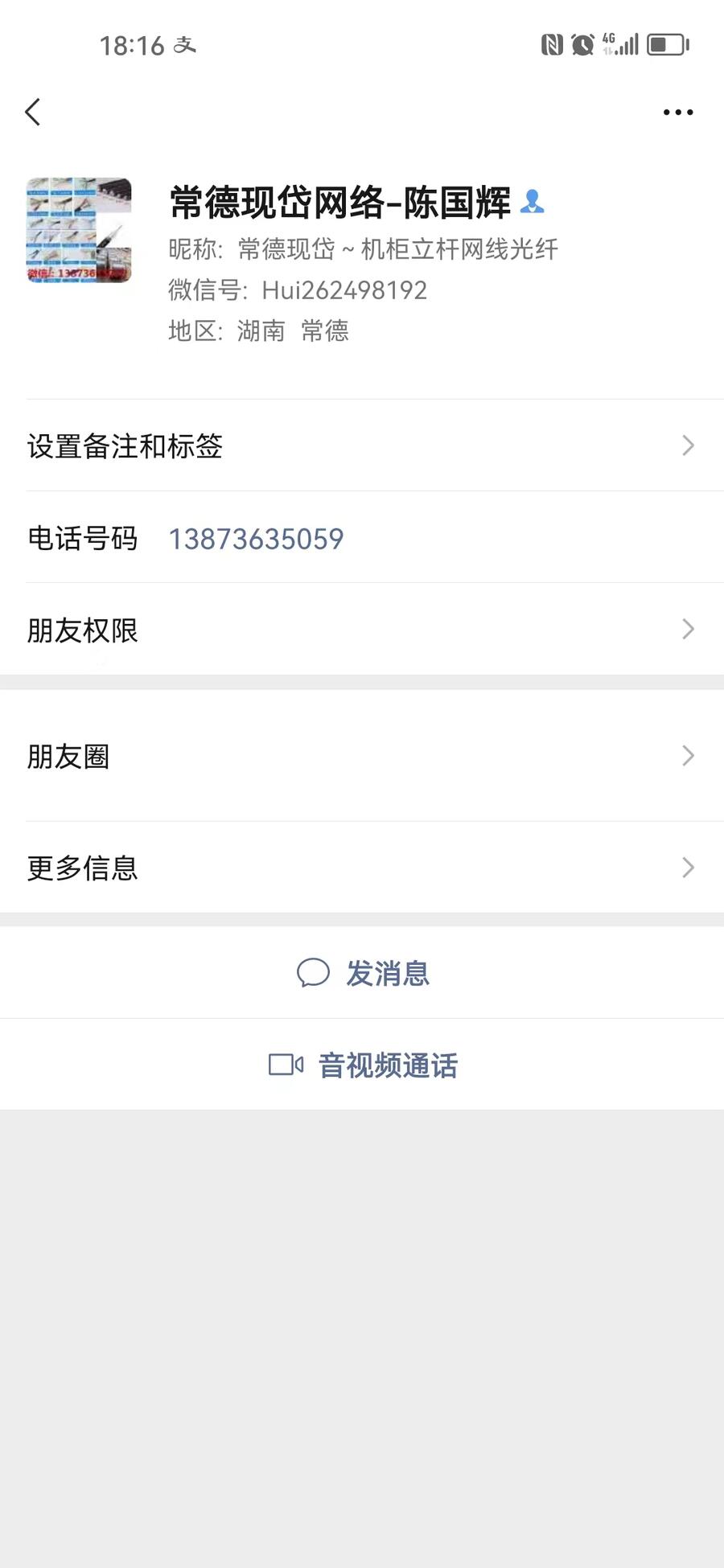
Task: Enlarge the contact's profile avatar
Action: tap(79, 230)
